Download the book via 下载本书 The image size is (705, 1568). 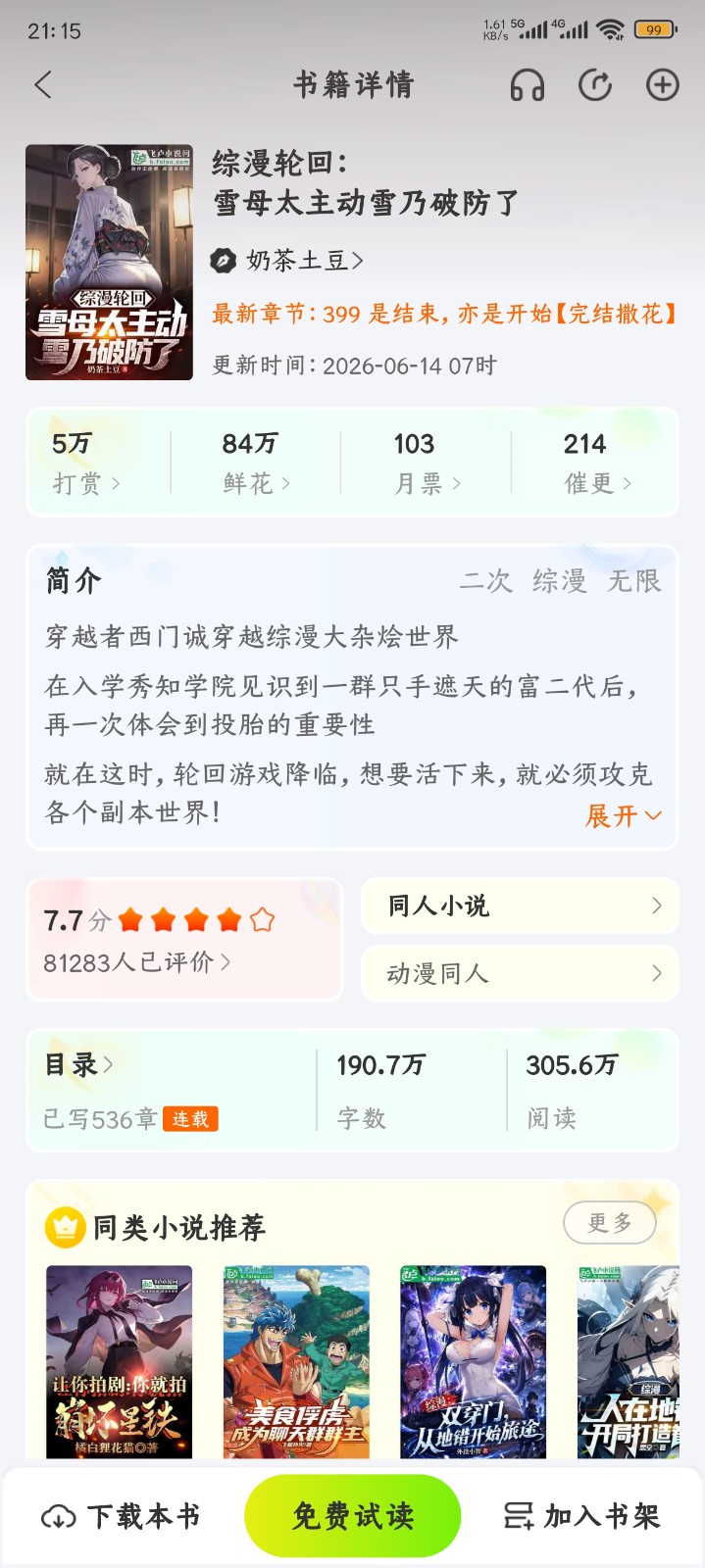122,1516
